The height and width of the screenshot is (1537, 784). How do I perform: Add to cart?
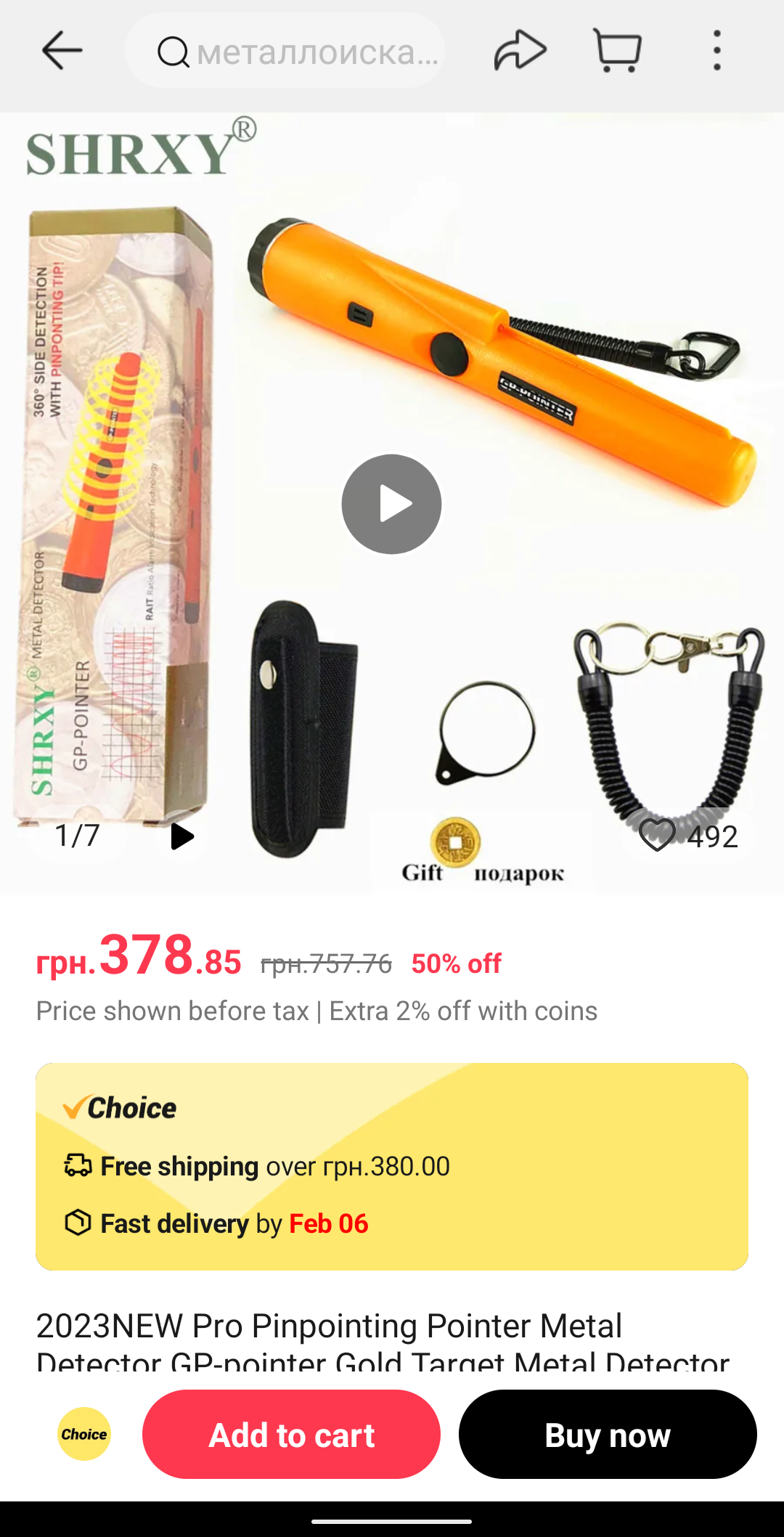pos(291,1434)
